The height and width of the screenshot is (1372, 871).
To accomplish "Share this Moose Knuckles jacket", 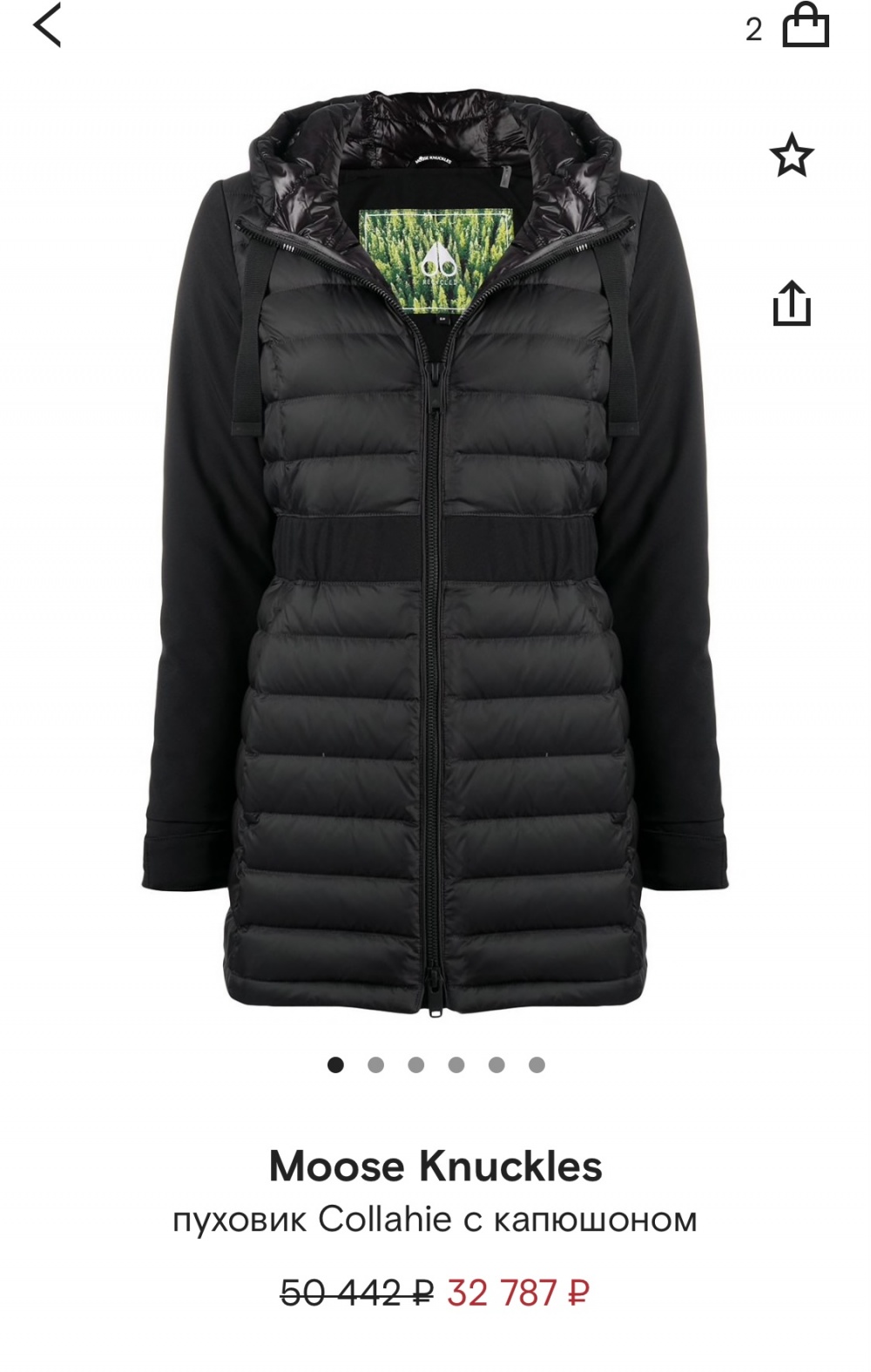I will tap(791, 303).
